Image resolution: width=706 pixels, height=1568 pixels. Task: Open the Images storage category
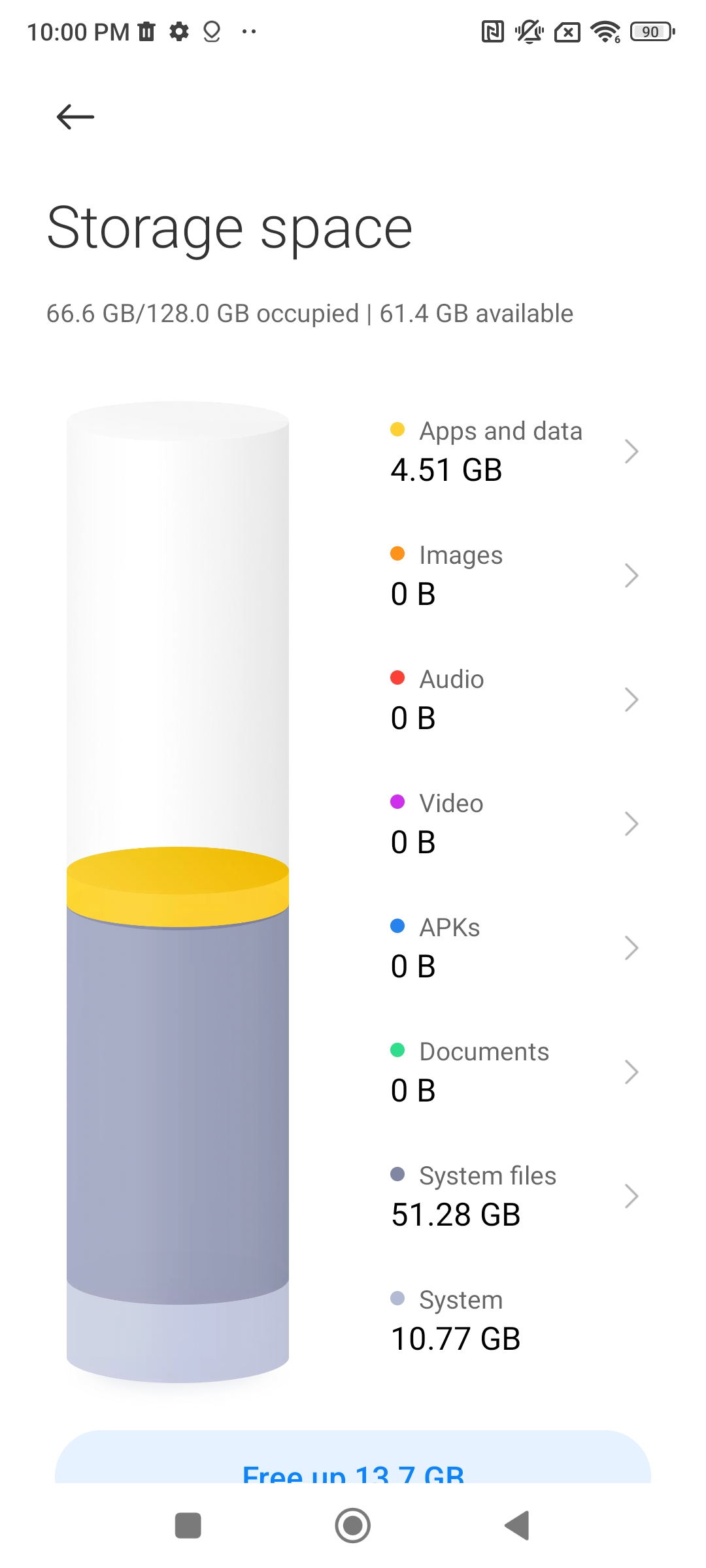515,576
